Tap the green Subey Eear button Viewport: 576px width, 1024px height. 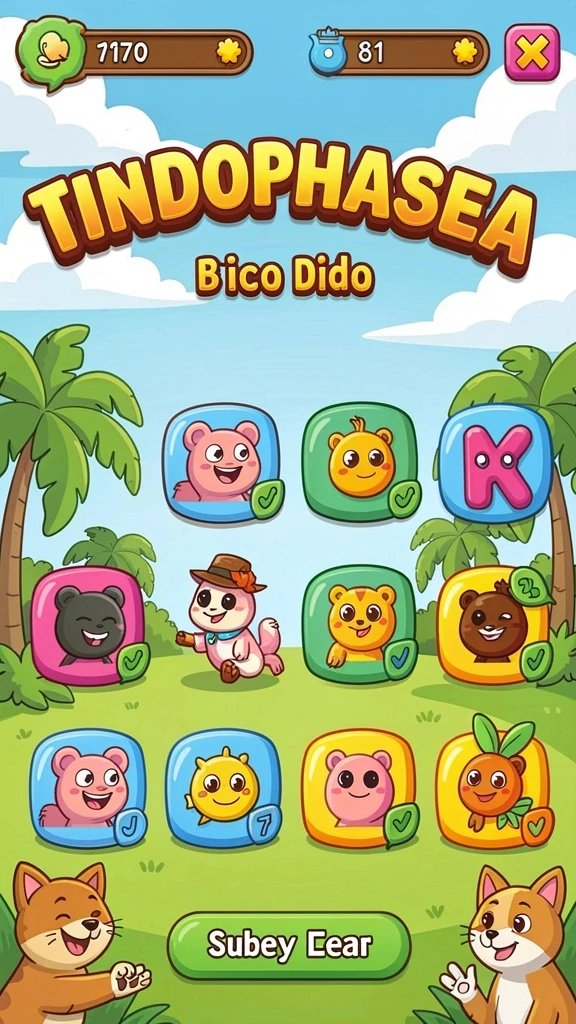pyautogui.click(x=289, y=946)
